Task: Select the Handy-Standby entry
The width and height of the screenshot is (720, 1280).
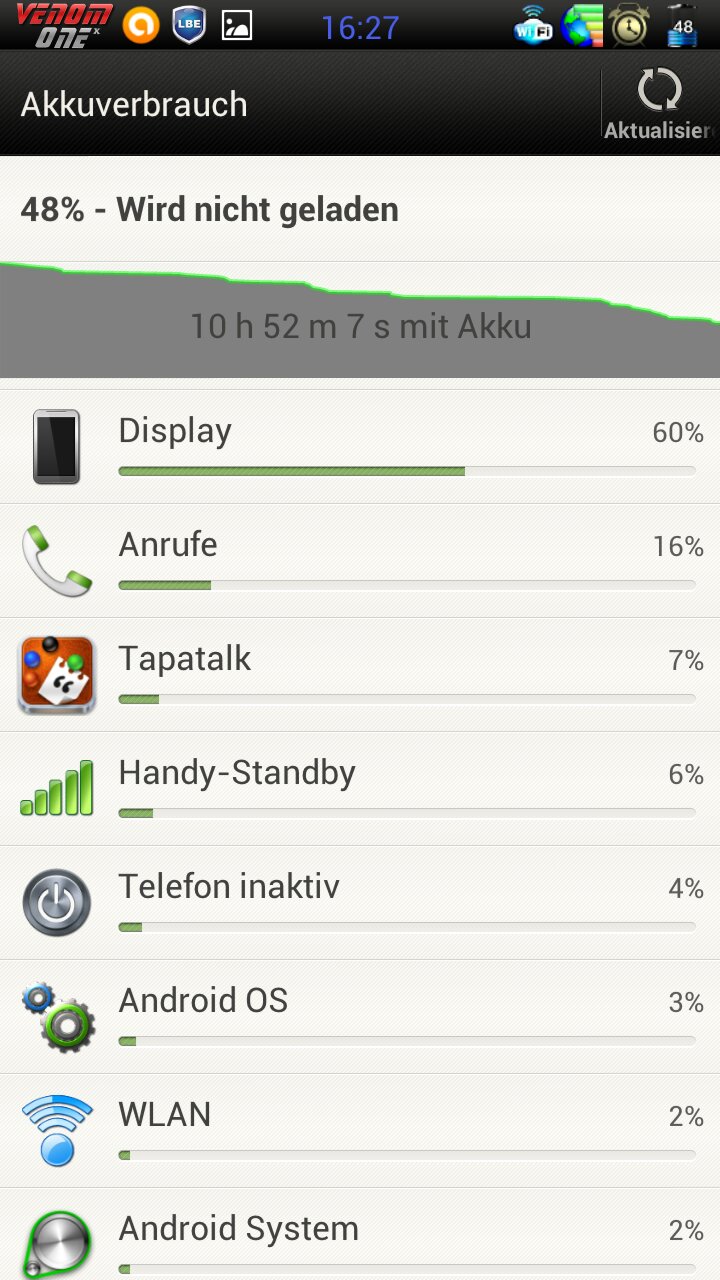Action: click(x=360, y=789)
